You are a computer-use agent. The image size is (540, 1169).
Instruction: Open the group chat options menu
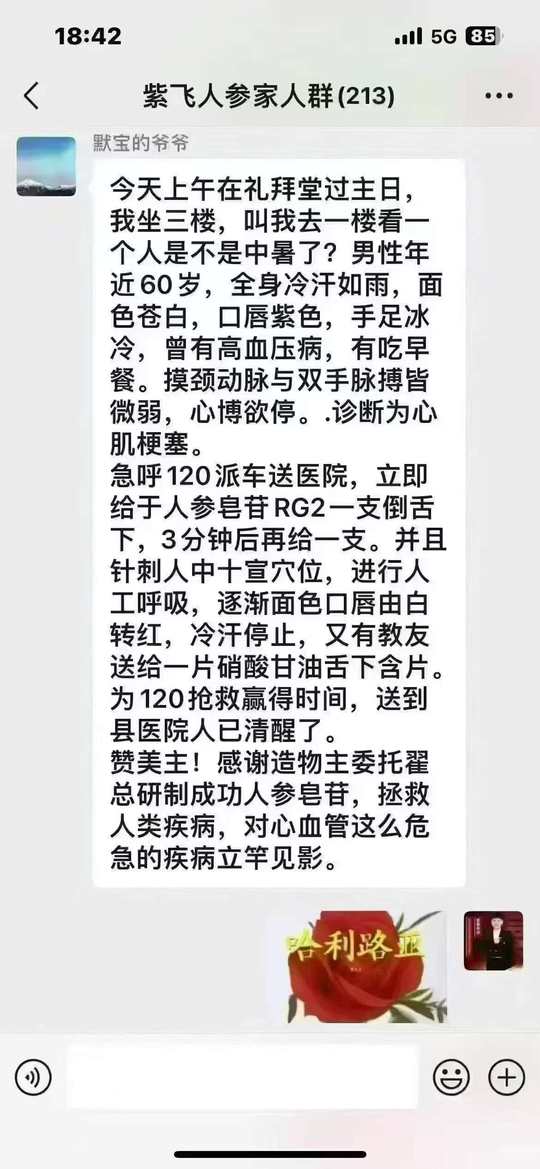pyautogui.click(x=498, y=96)
